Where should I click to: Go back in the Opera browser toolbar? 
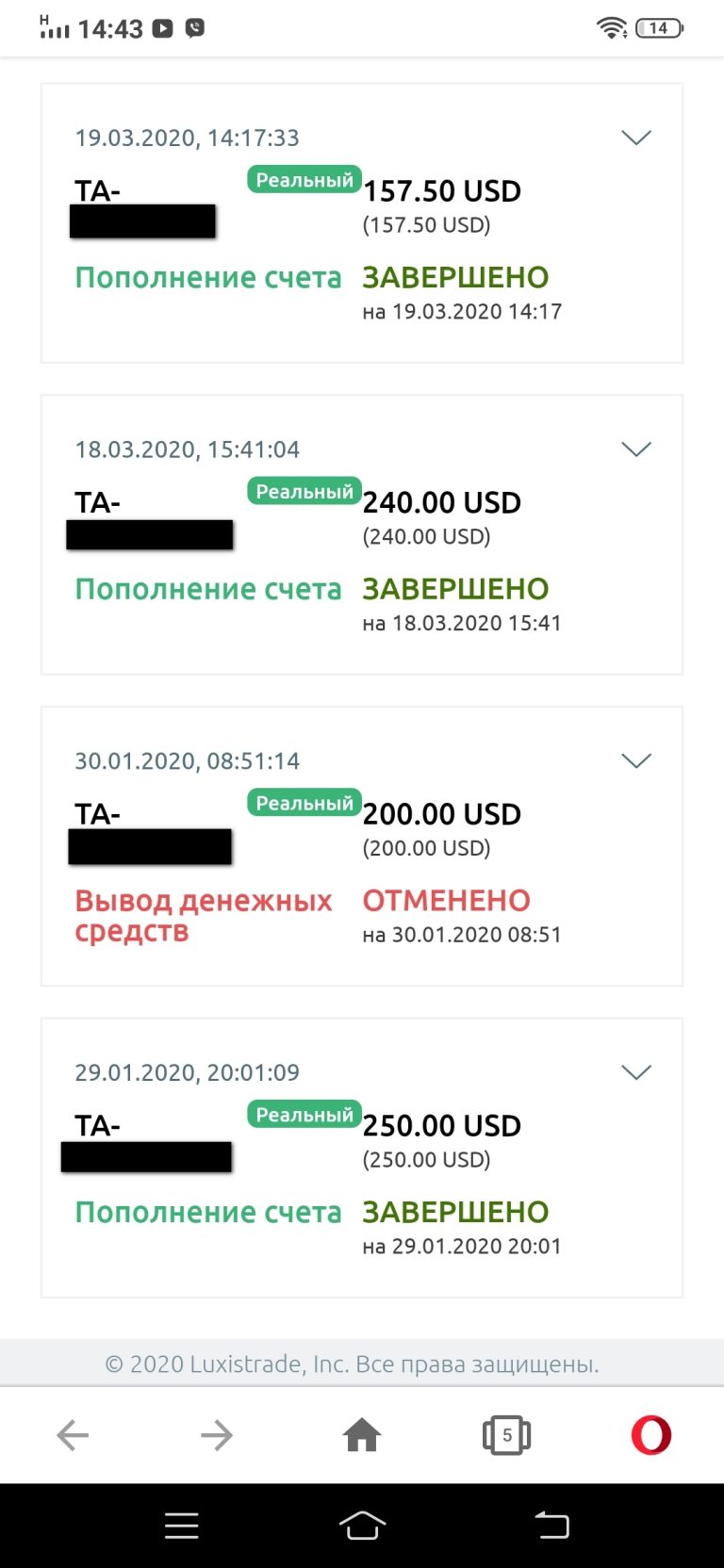[73, 1435]
